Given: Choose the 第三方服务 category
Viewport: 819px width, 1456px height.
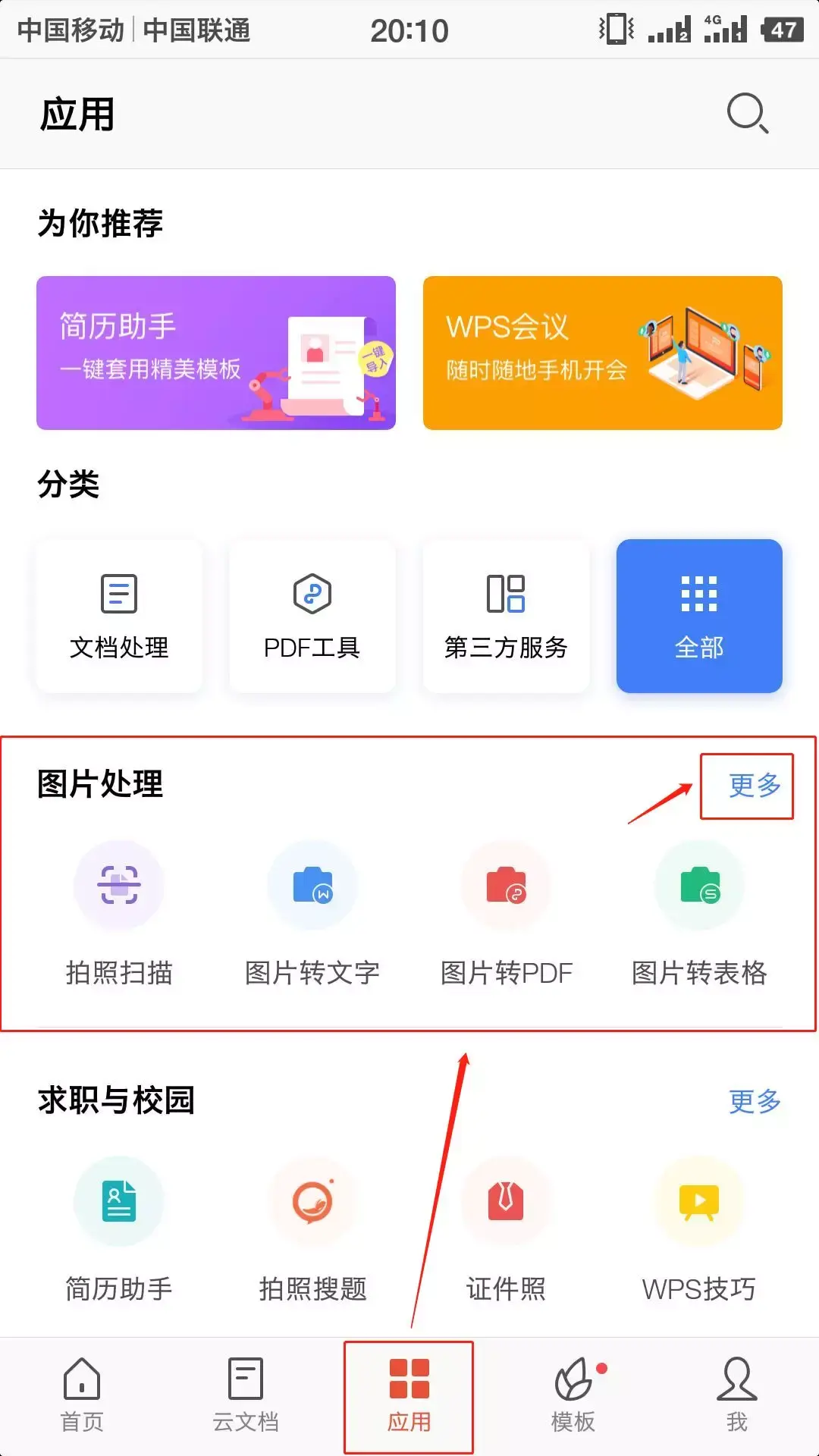Looking at the screenshot, I should [506, 616].
